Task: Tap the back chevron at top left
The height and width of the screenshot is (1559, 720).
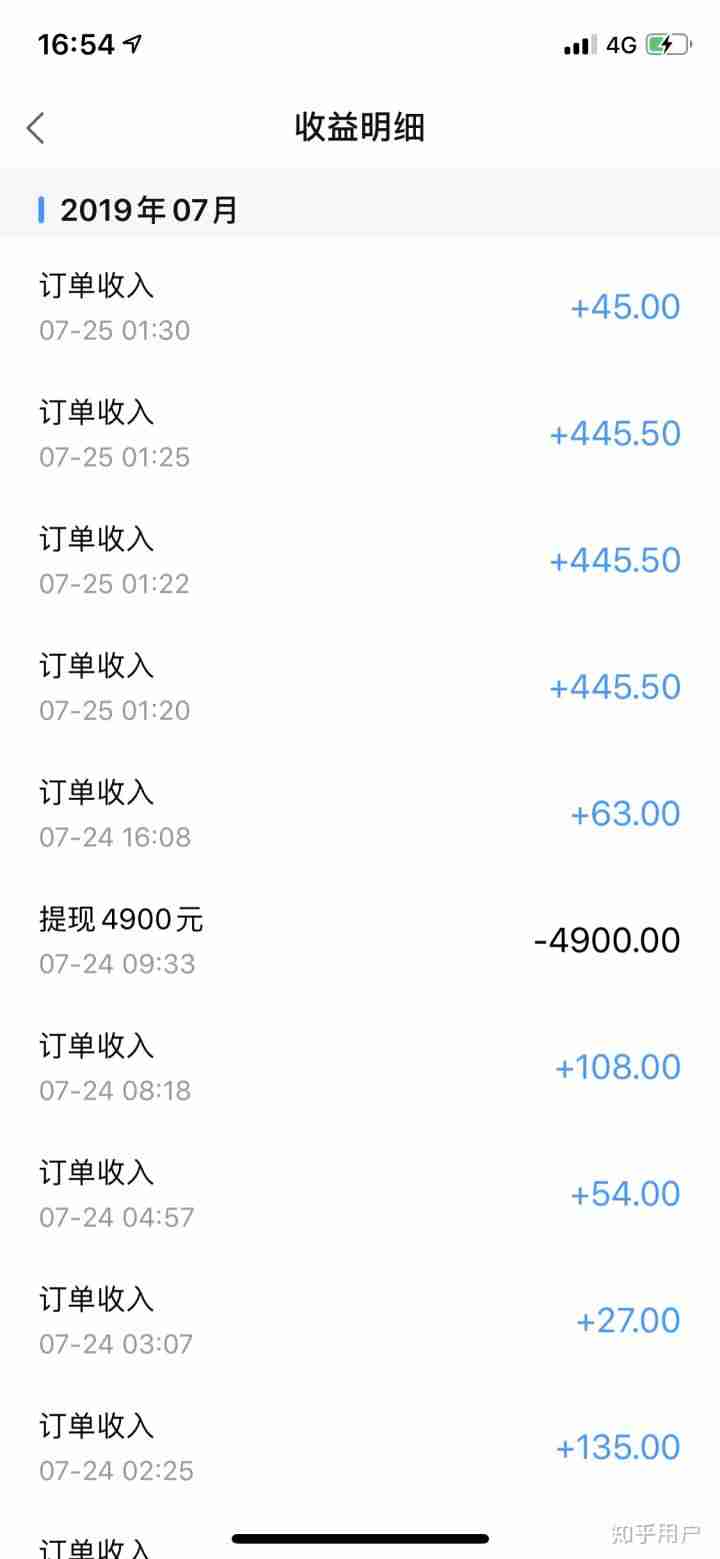Action: click(36, 128)
